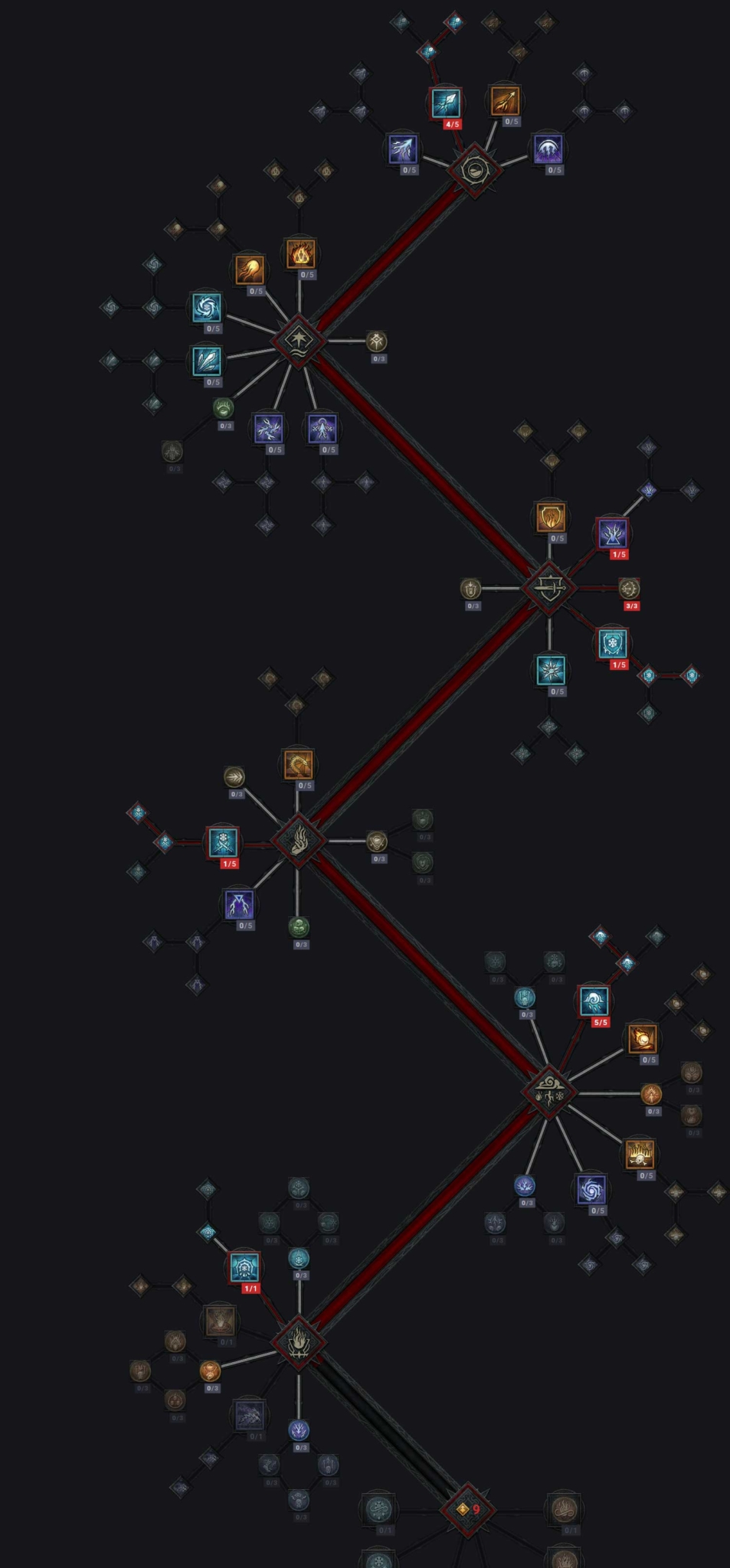Select the Firewall node at 0/5
The width and height of the screenshot is (730, 1568).
click(x=640, y=1153)
